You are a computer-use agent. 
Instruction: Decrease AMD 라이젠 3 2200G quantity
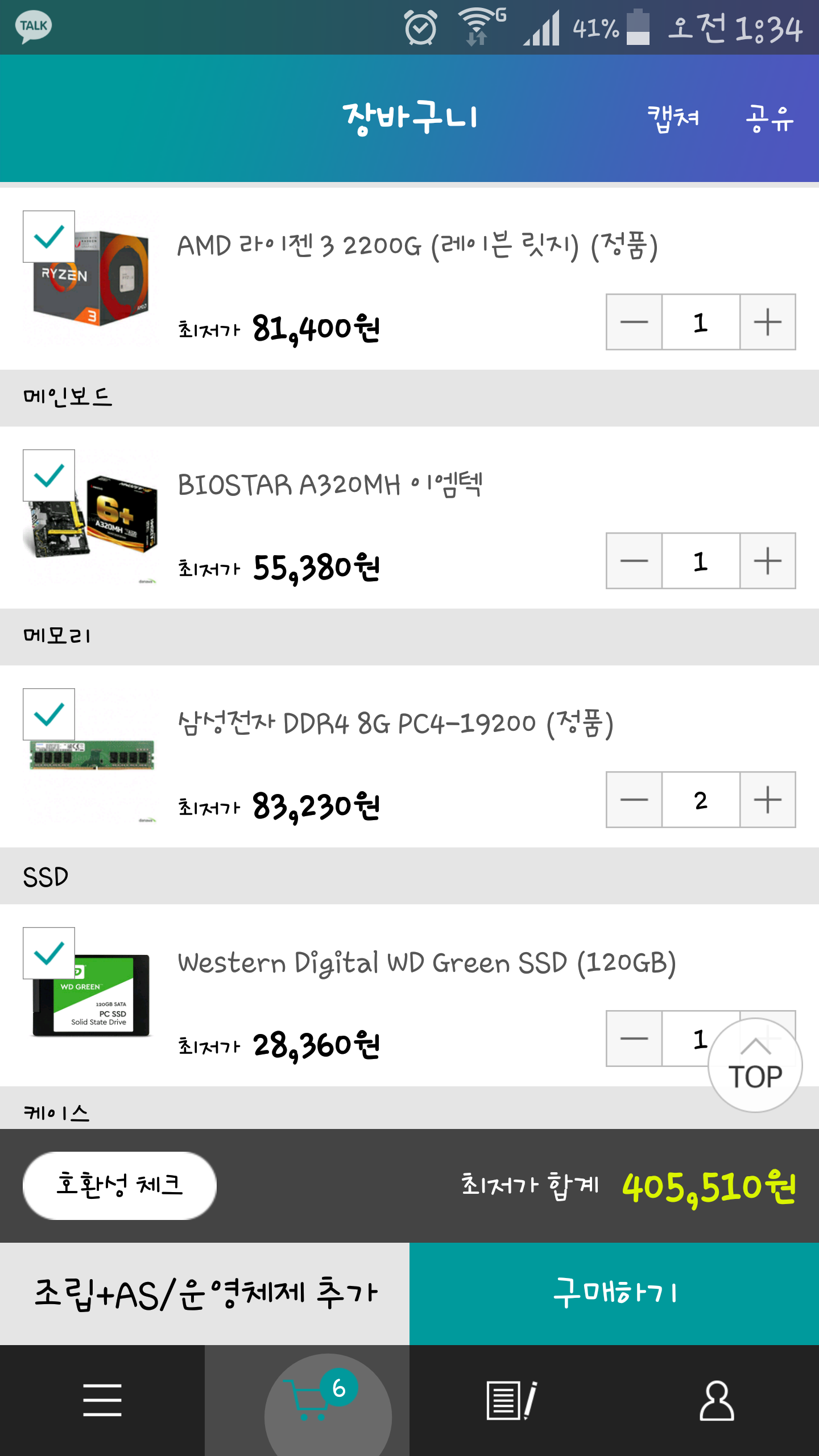click(x=634, y=322)
